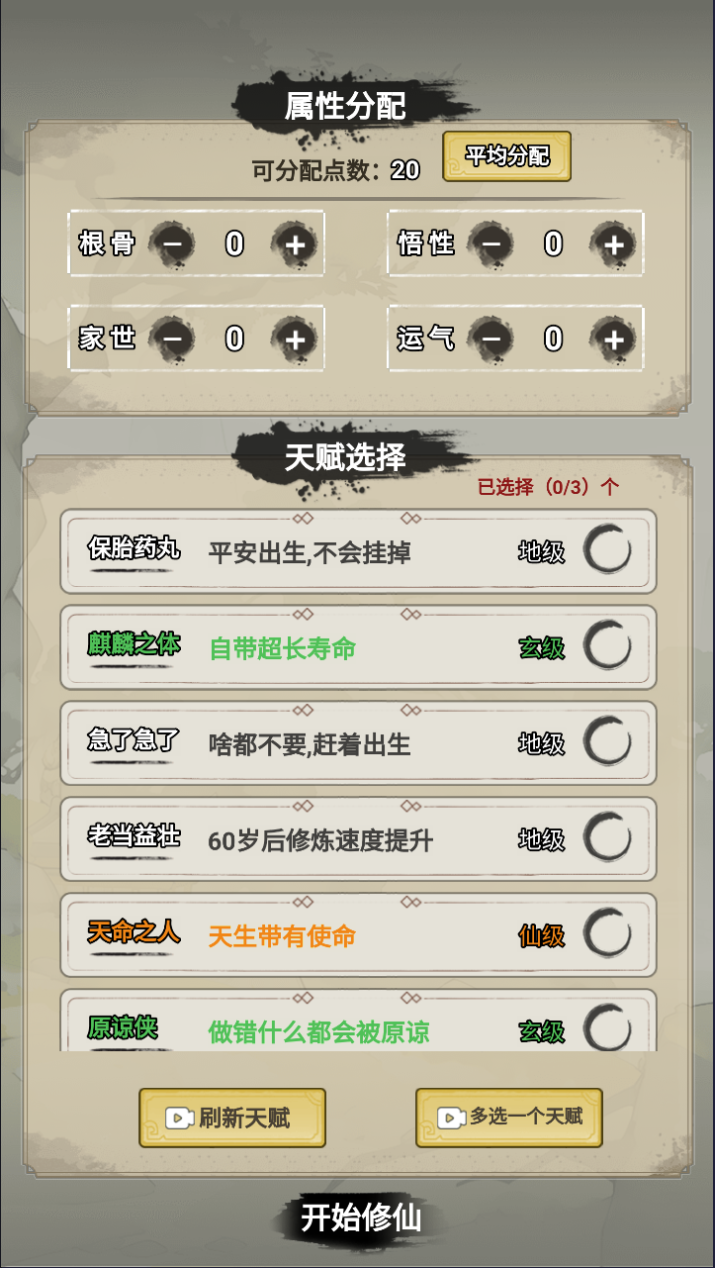Select the 麒麟之体 talent
The width and height of the screenshot is (715, 1268).
(607, 647)
